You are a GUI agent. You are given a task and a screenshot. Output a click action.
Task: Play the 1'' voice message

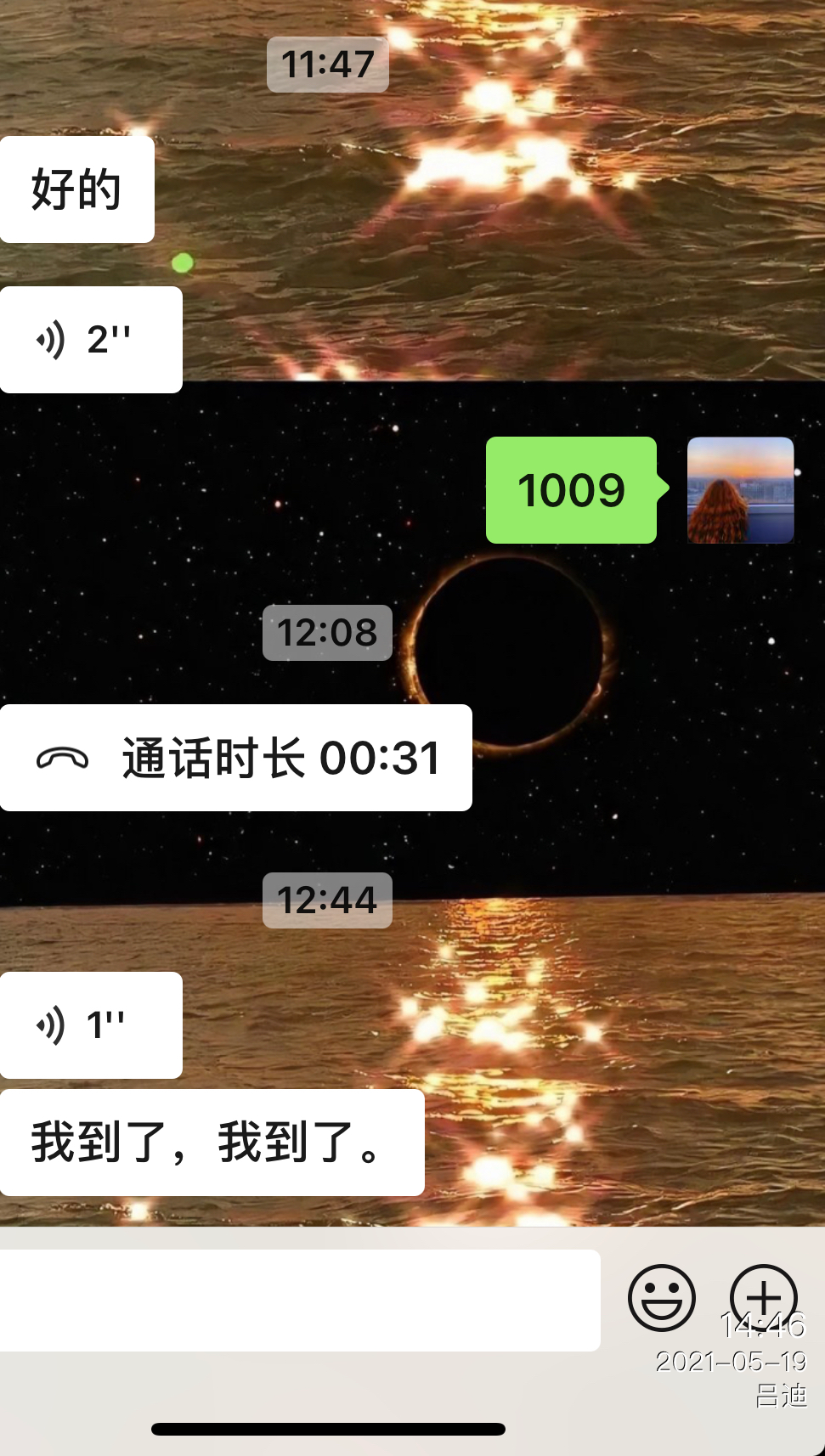tap(91, 1024)
